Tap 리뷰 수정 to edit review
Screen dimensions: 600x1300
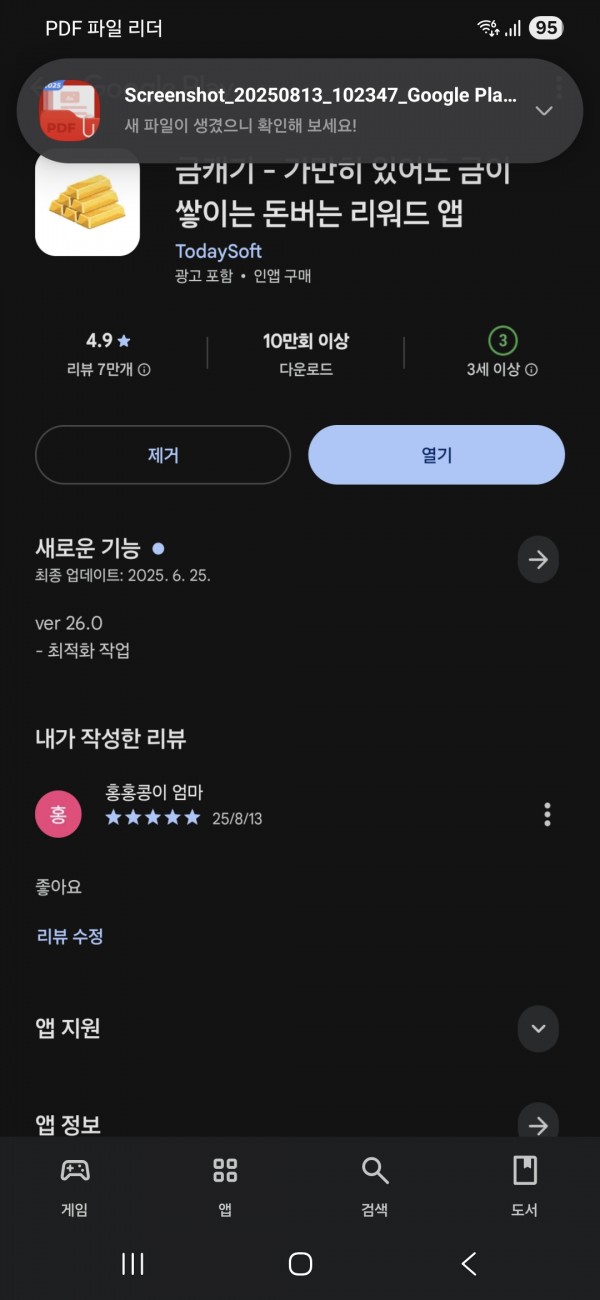[x=70, y=936]
